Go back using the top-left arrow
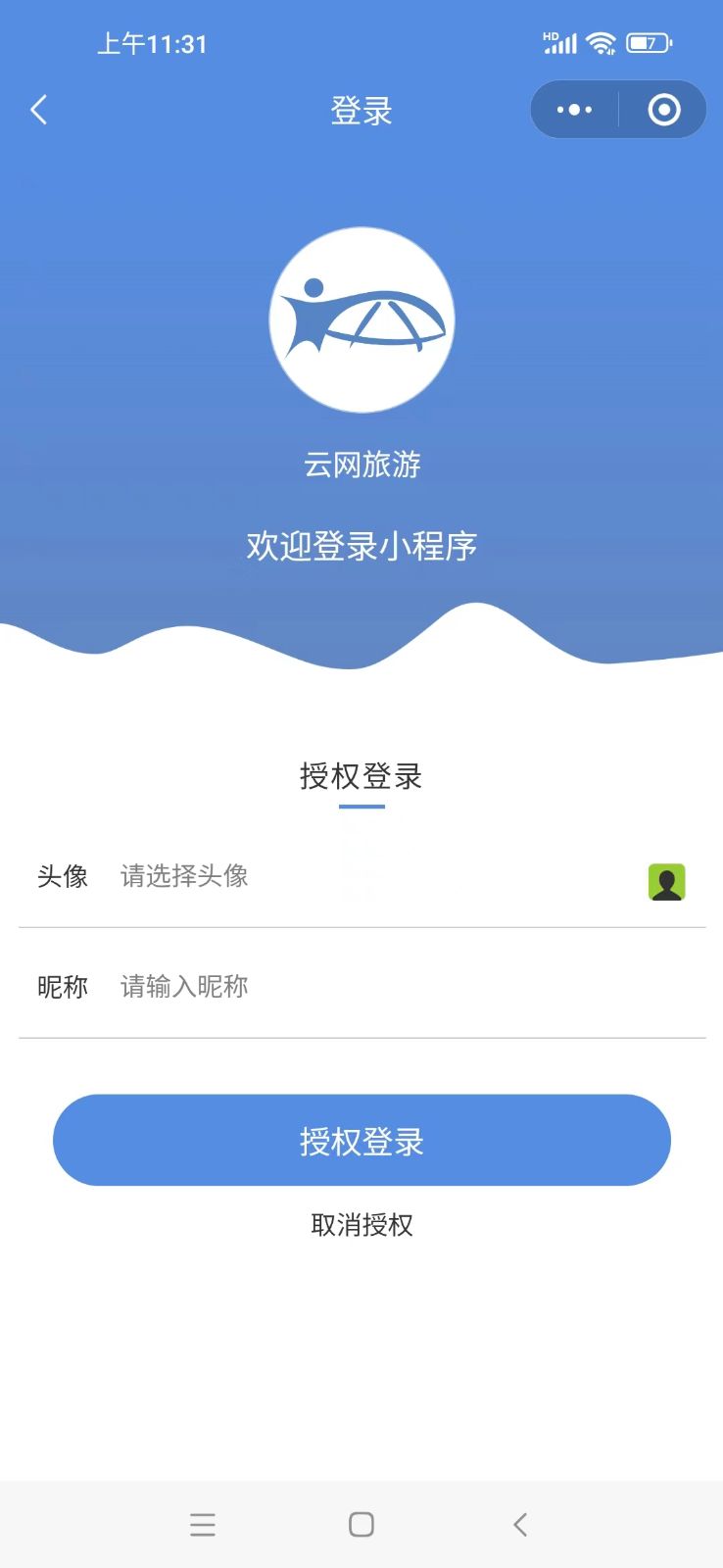This screenshot has width=723, height=1568. pos(39,110)
